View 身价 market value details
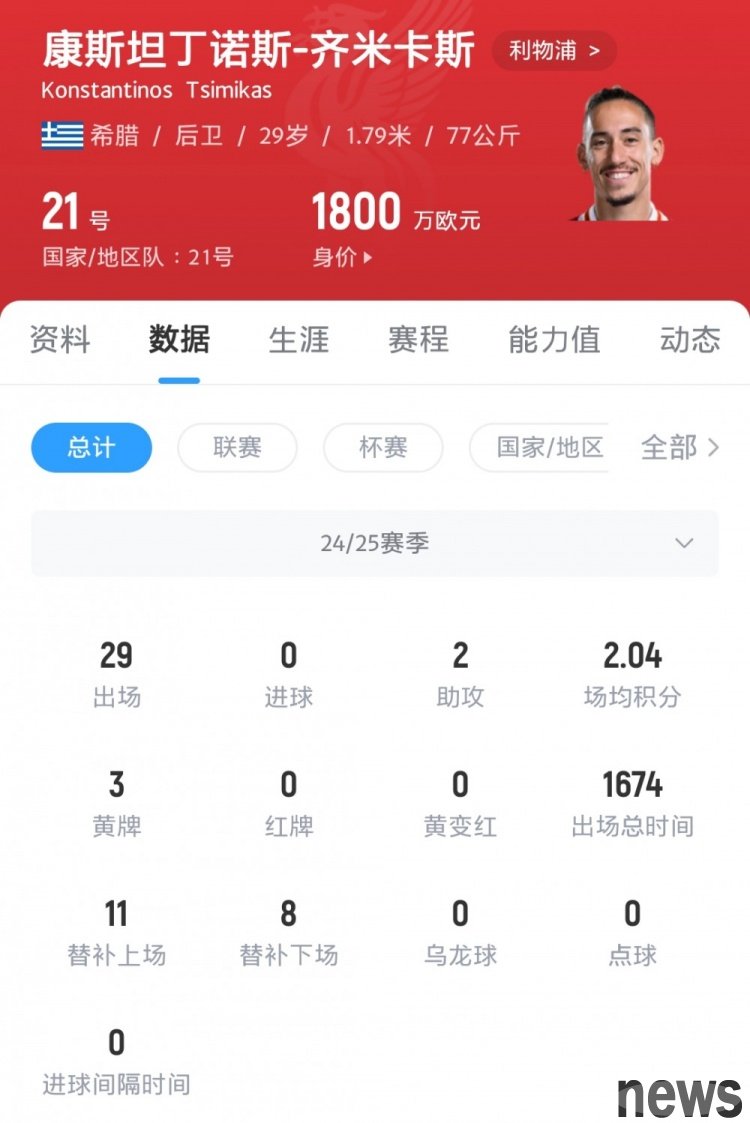The height and width of the screenshot is (1123, 750). [342, 257]
